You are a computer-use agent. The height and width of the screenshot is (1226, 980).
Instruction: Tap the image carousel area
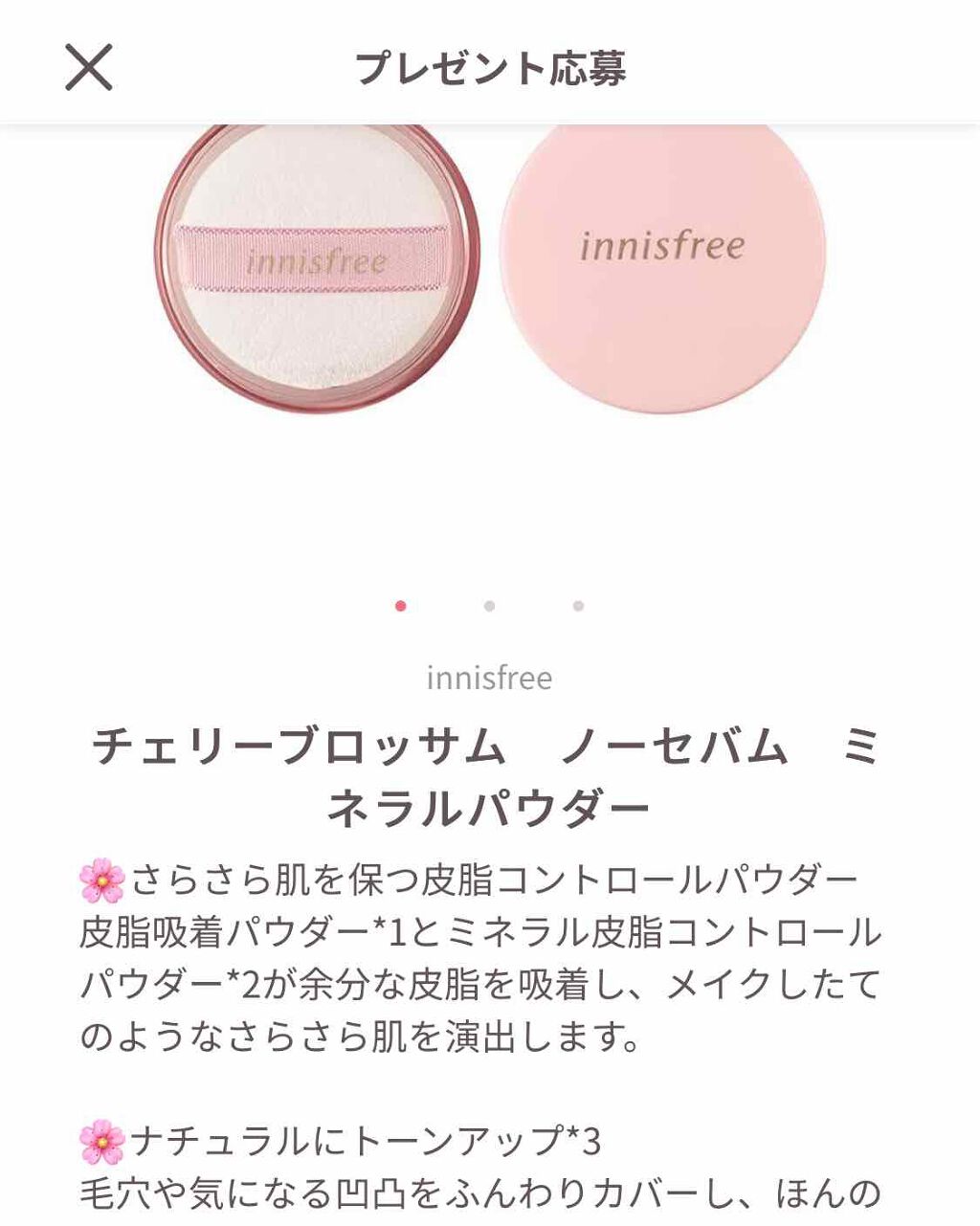(x=490, y=287)
